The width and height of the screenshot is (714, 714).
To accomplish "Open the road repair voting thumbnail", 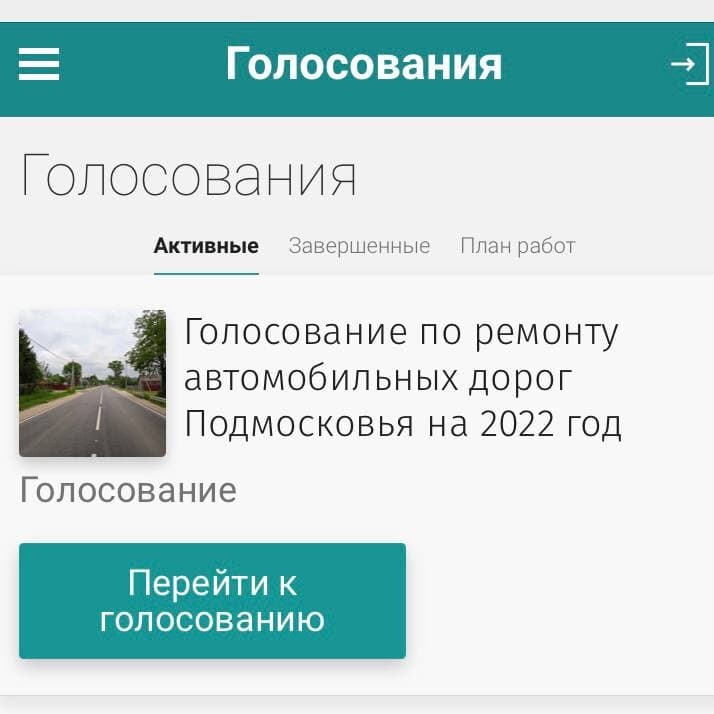I will [92, 383].
